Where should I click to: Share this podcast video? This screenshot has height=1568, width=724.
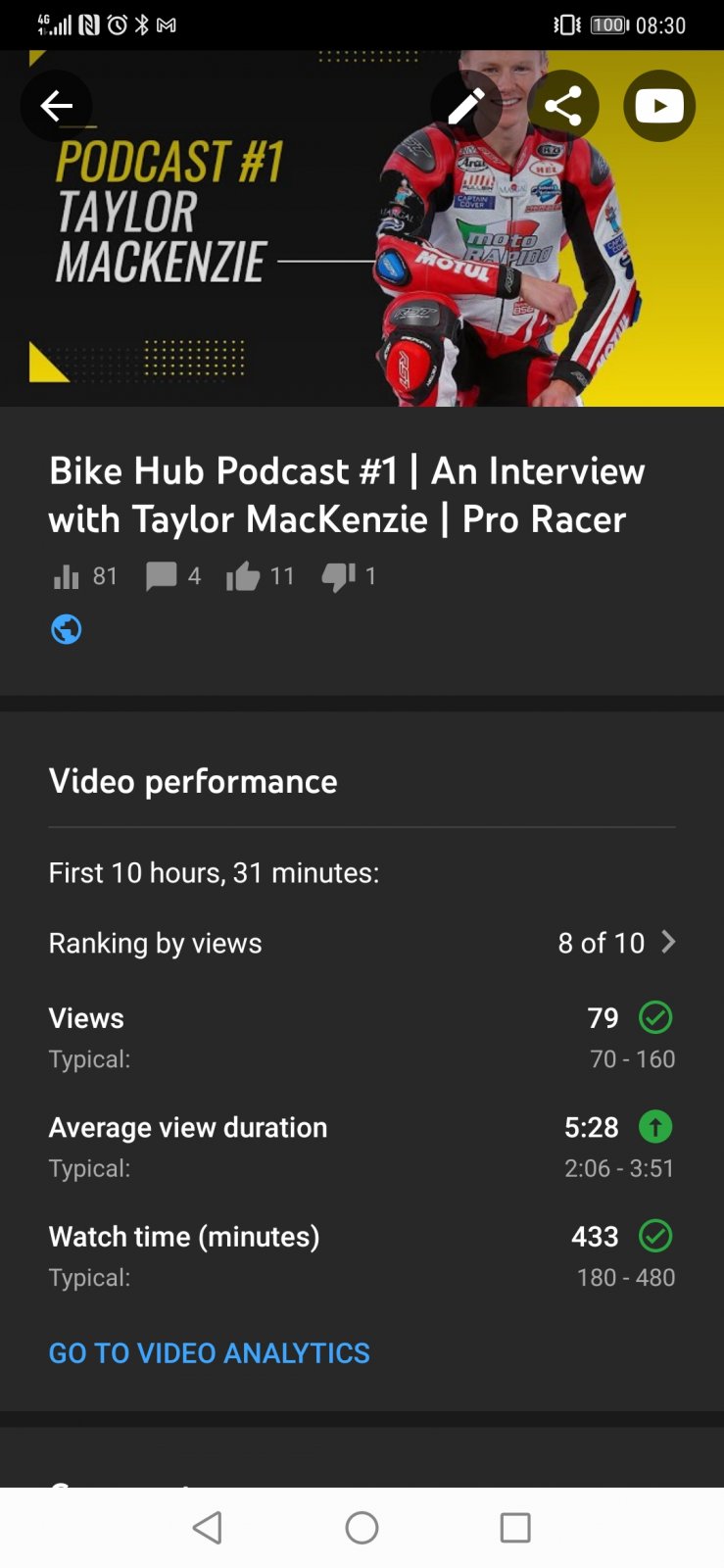(x=563, y=106)
